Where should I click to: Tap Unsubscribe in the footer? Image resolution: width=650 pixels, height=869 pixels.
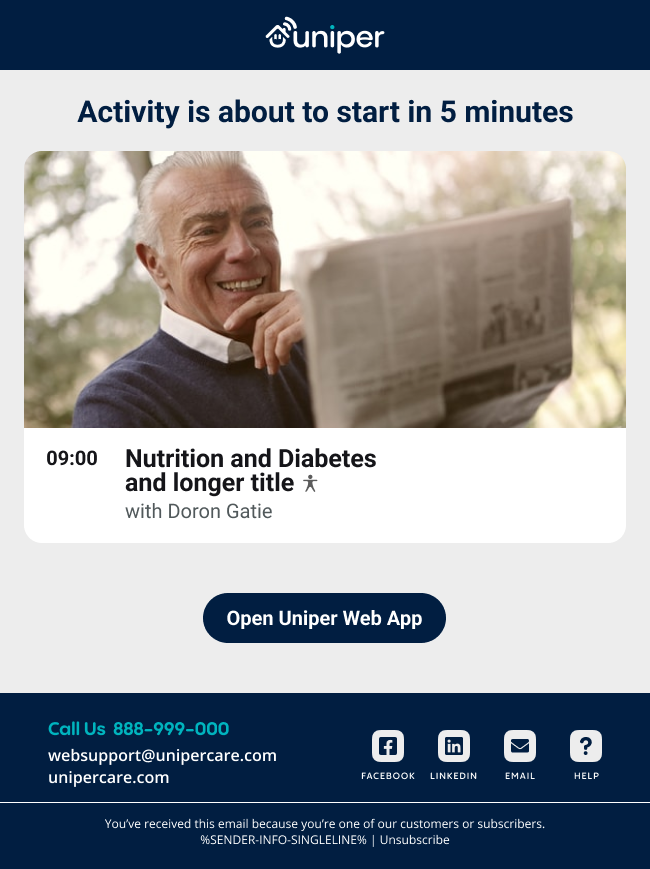414,840
